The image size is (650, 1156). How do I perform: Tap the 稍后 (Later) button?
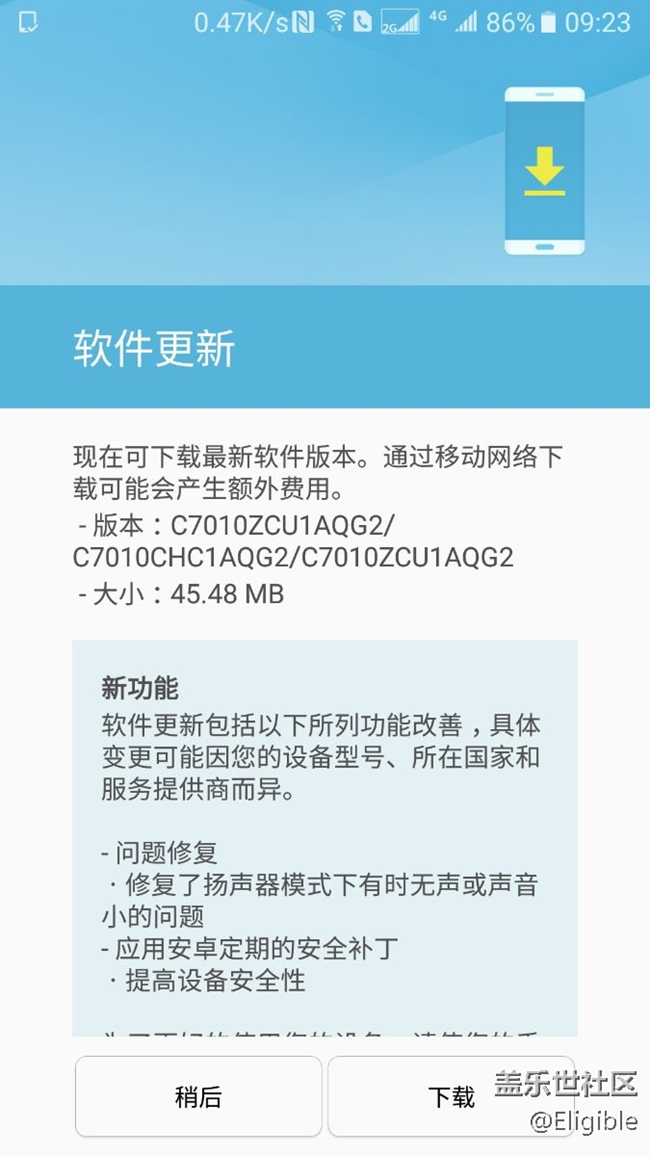198,1097
